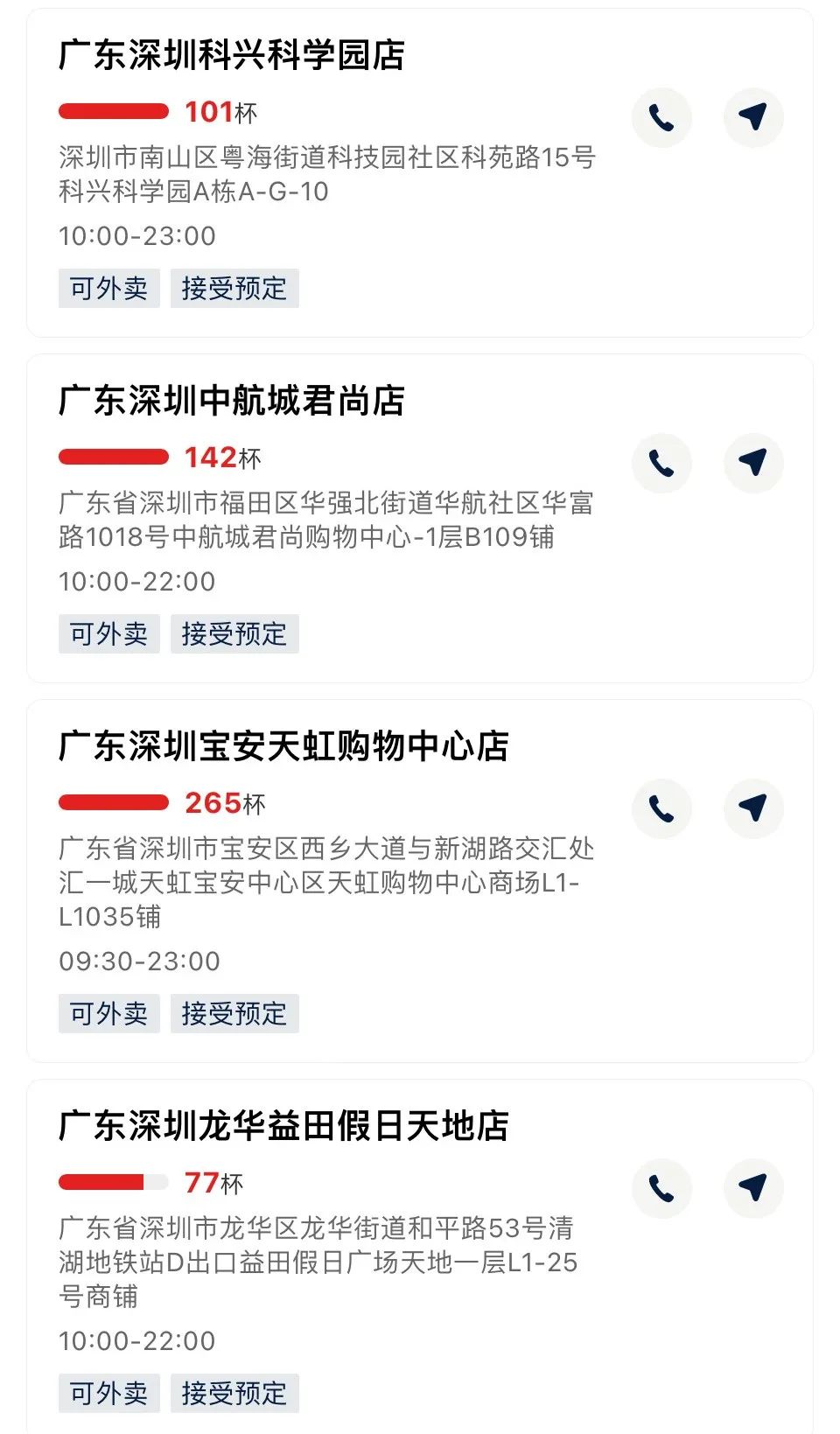Call the 广东深圳科兴科学园店 store
The image size is (840, 1434).
[x=661, y=117]
